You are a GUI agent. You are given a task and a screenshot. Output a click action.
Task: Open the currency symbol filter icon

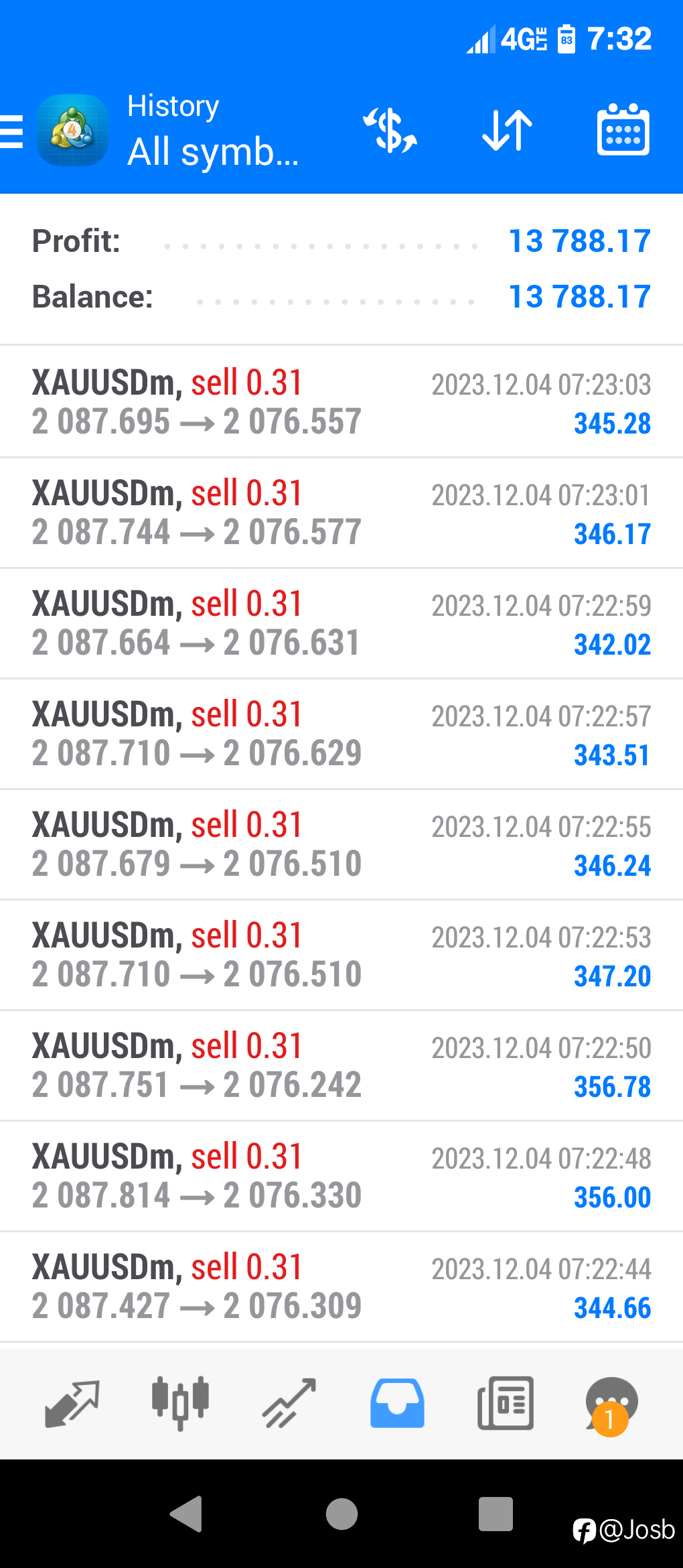[x=390, y=130]
